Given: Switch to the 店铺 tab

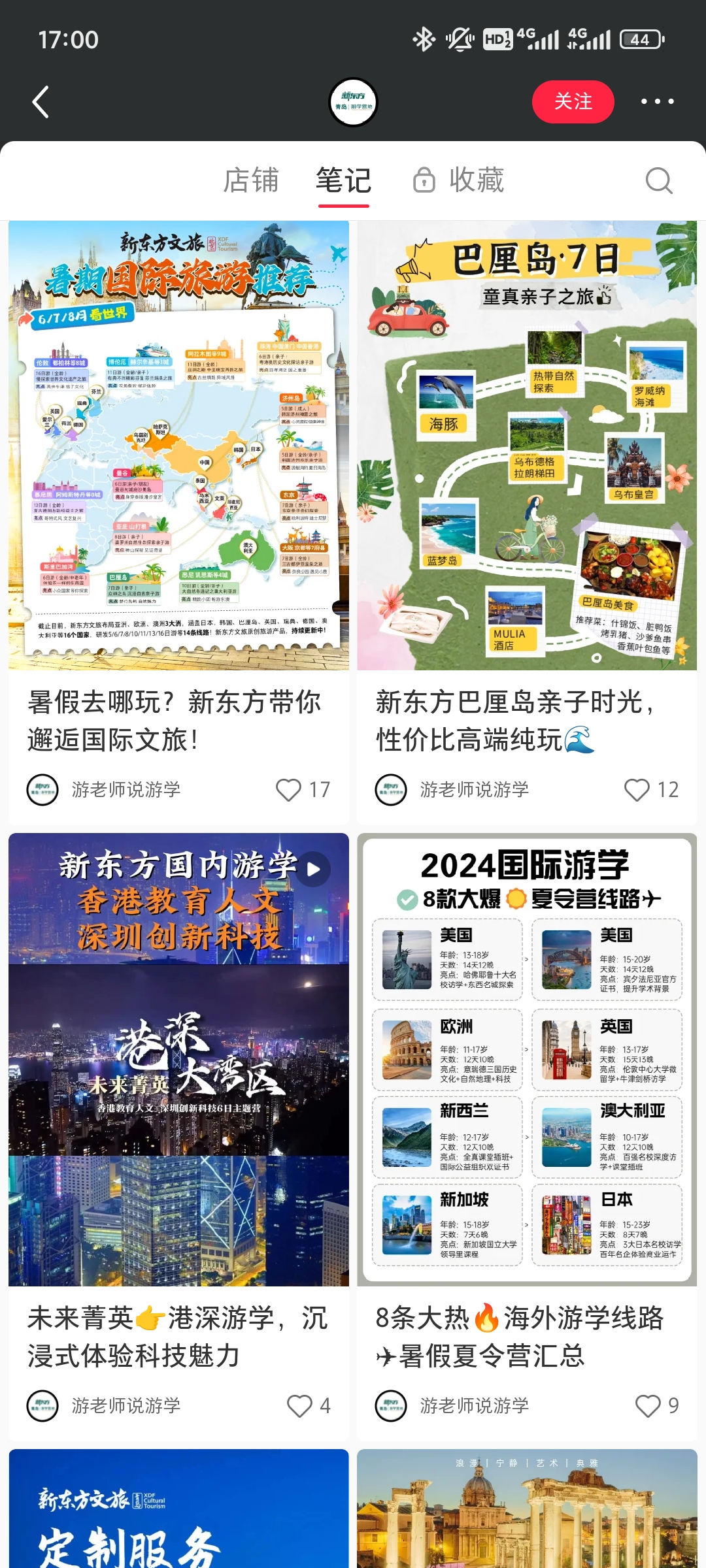Looking at the screenshot, I should pos(251,180).
